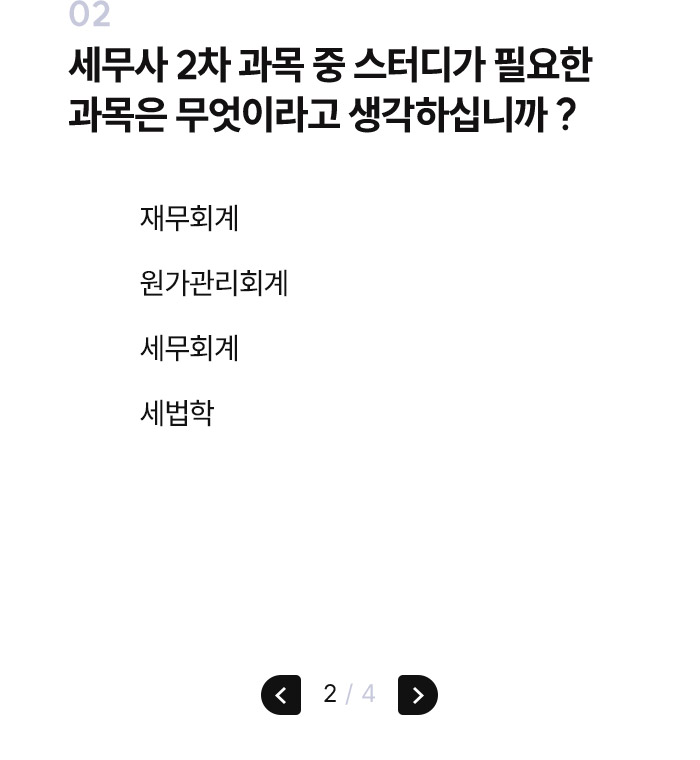
Task: Choose 원가관리회계 as the answer
Action: coord(214,283)
